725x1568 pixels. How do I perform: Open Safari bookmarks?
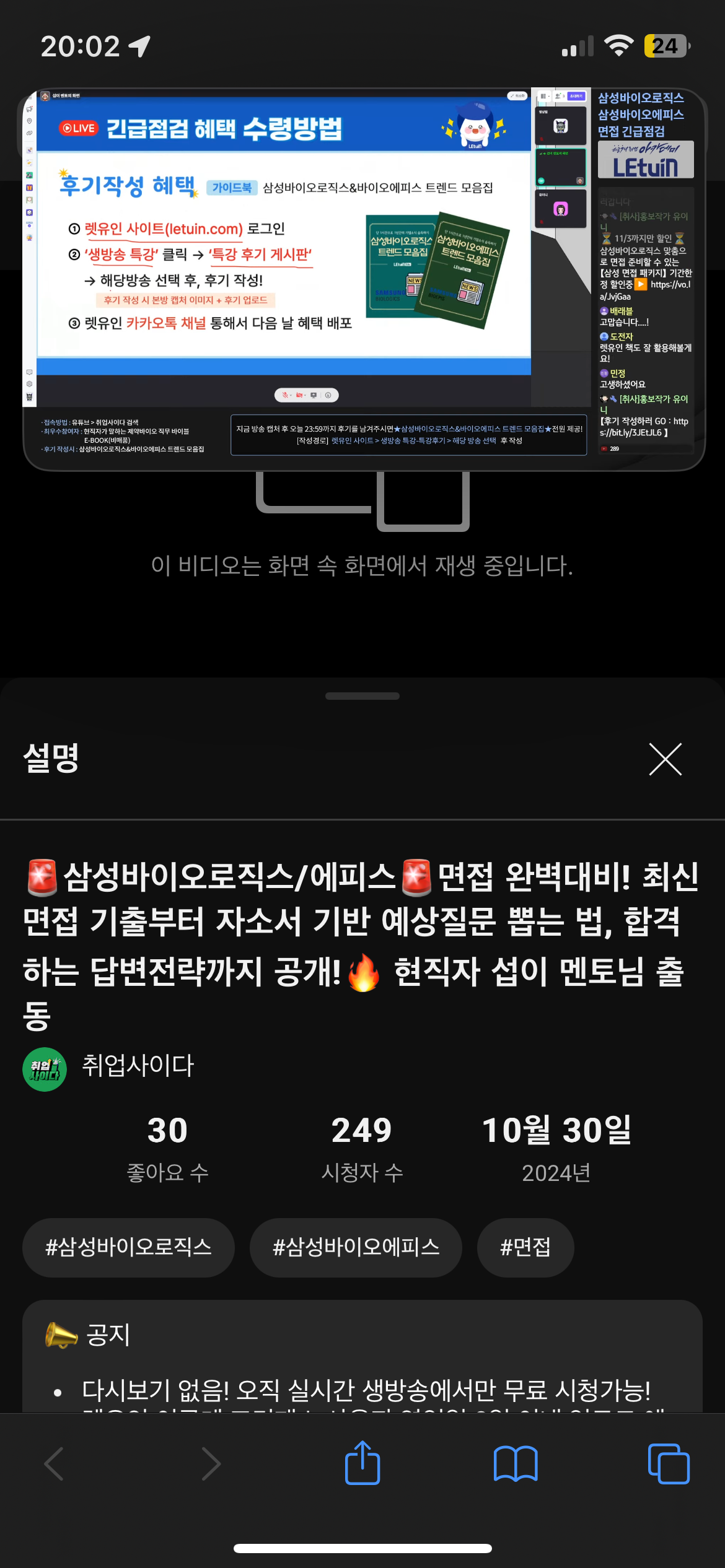click(516, 1464)
